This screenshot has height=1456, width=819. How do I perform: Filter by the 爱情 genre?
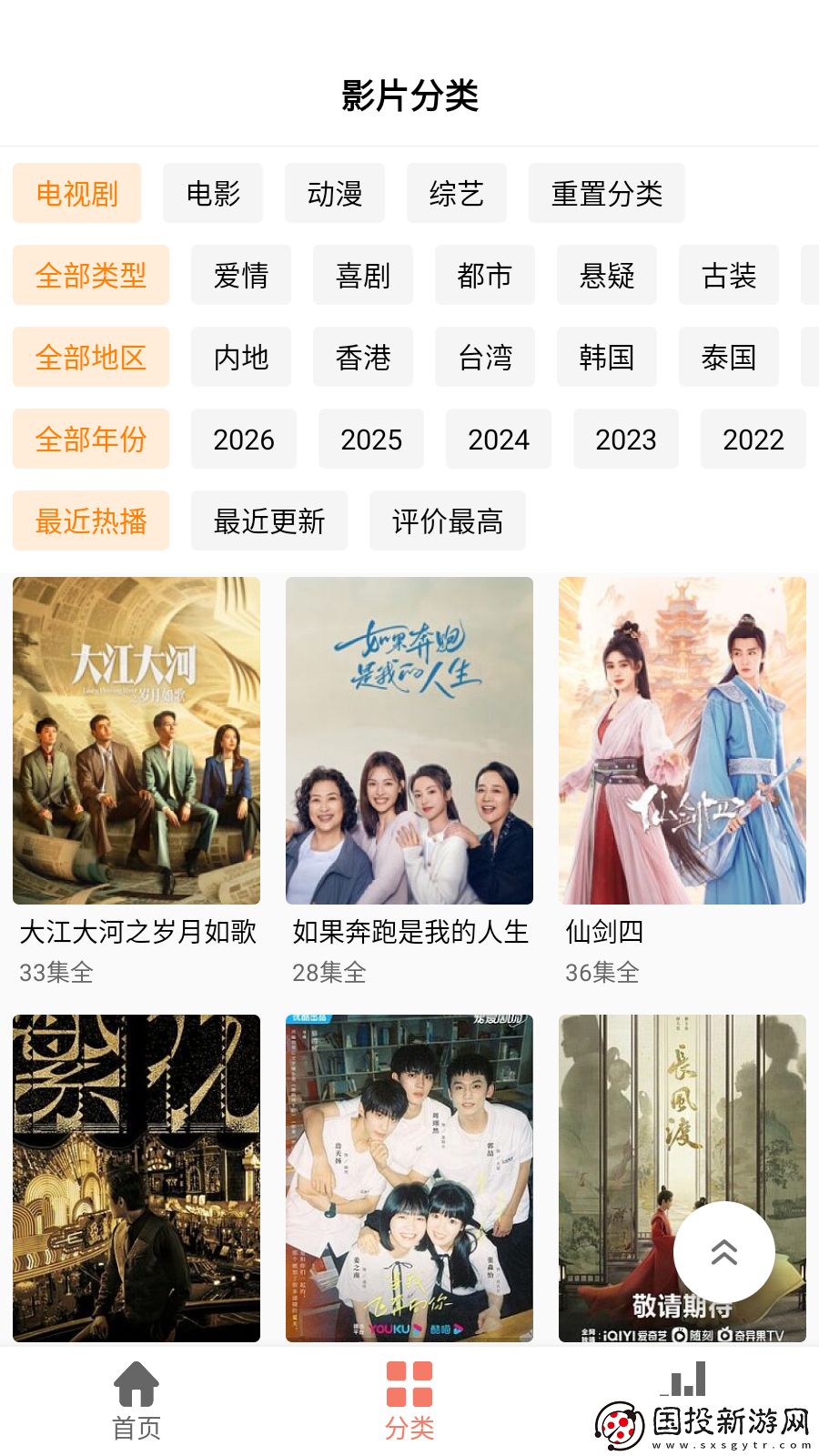click(241, 275)
